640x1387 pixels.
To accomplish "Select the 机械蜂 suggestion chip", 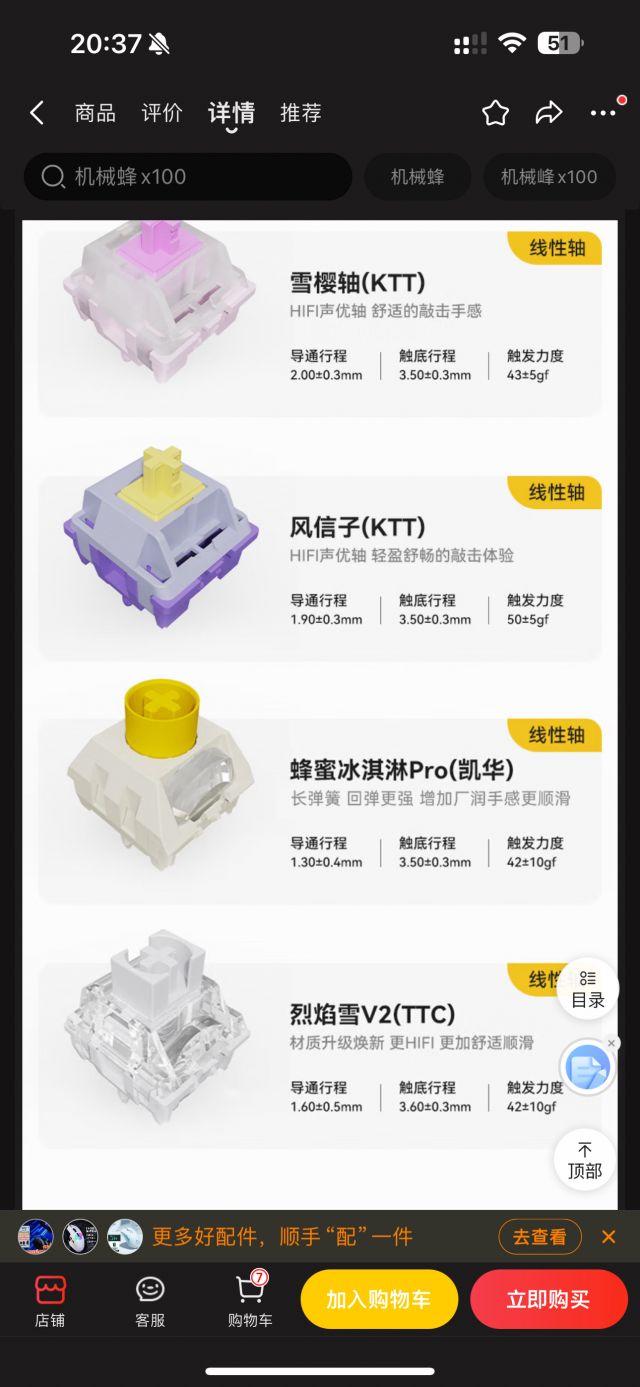I will (417, 177).
